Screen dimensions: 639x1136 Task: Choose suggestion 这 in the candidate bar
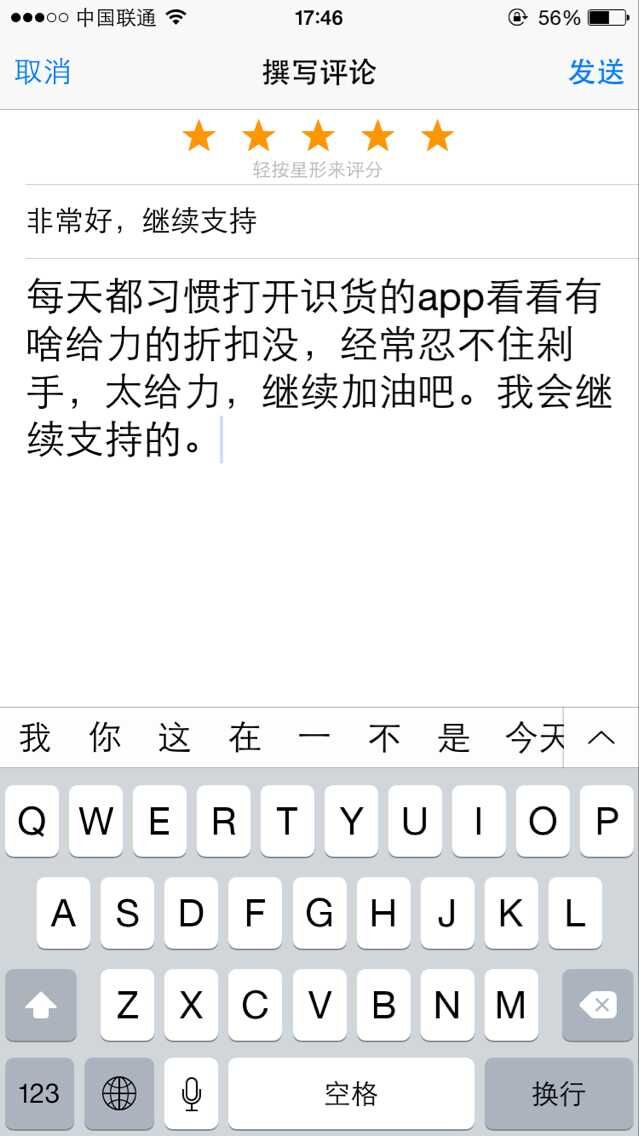click(x=174, y=738)
